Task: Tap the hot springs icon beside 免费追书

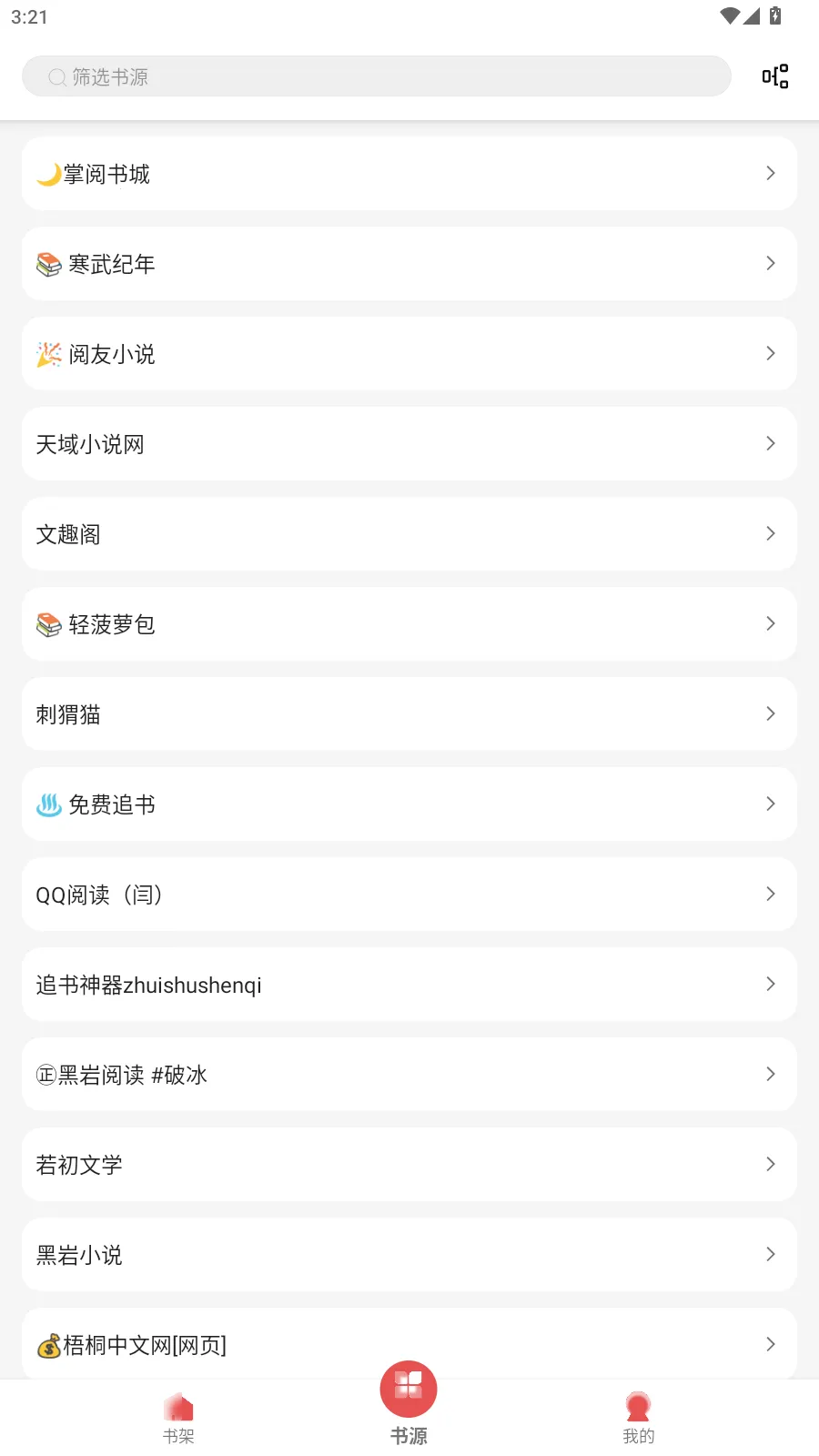Action: [x=47, y=804]
